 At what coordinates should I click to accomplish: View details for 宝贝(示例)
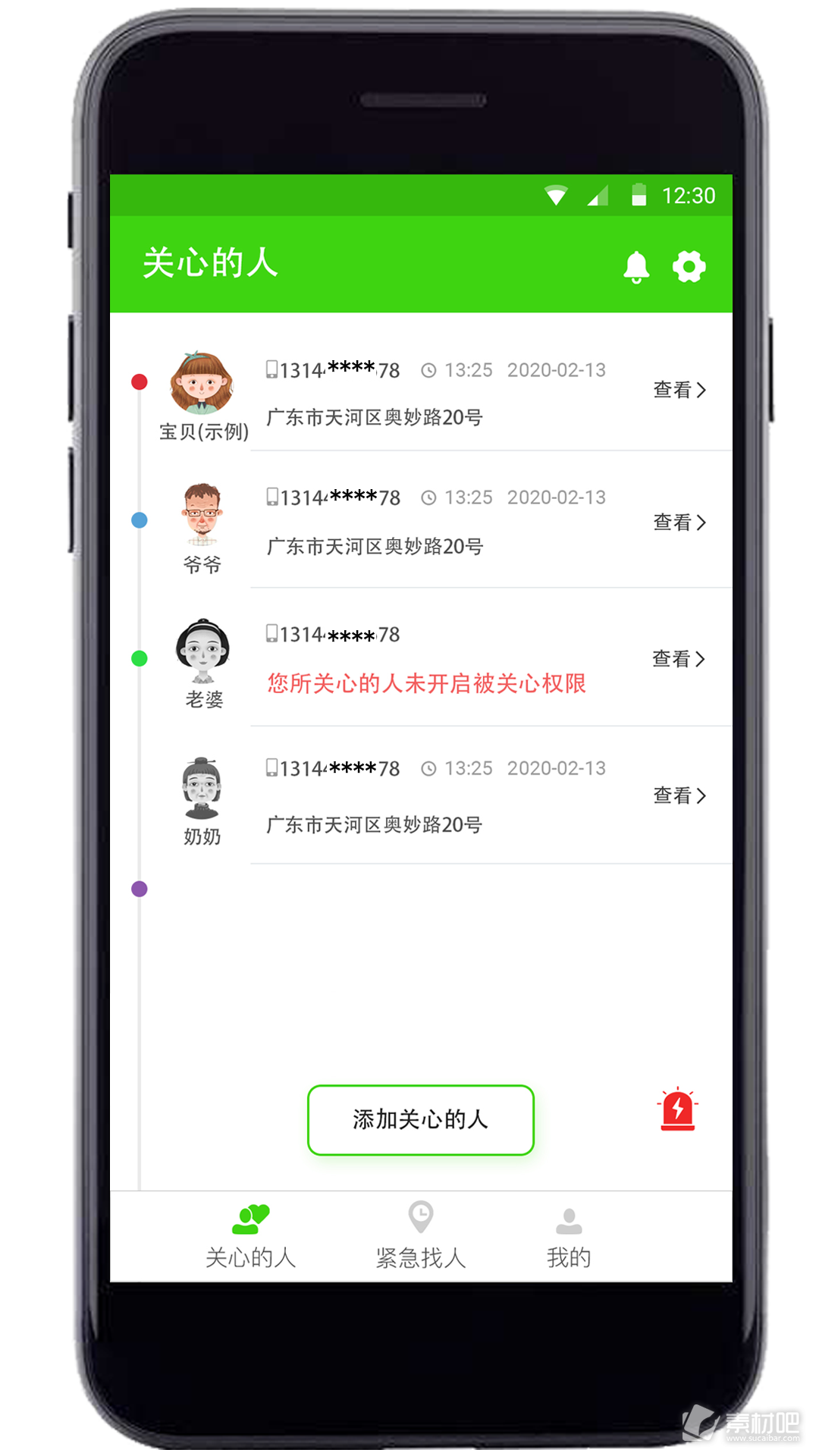click(679, 390)
